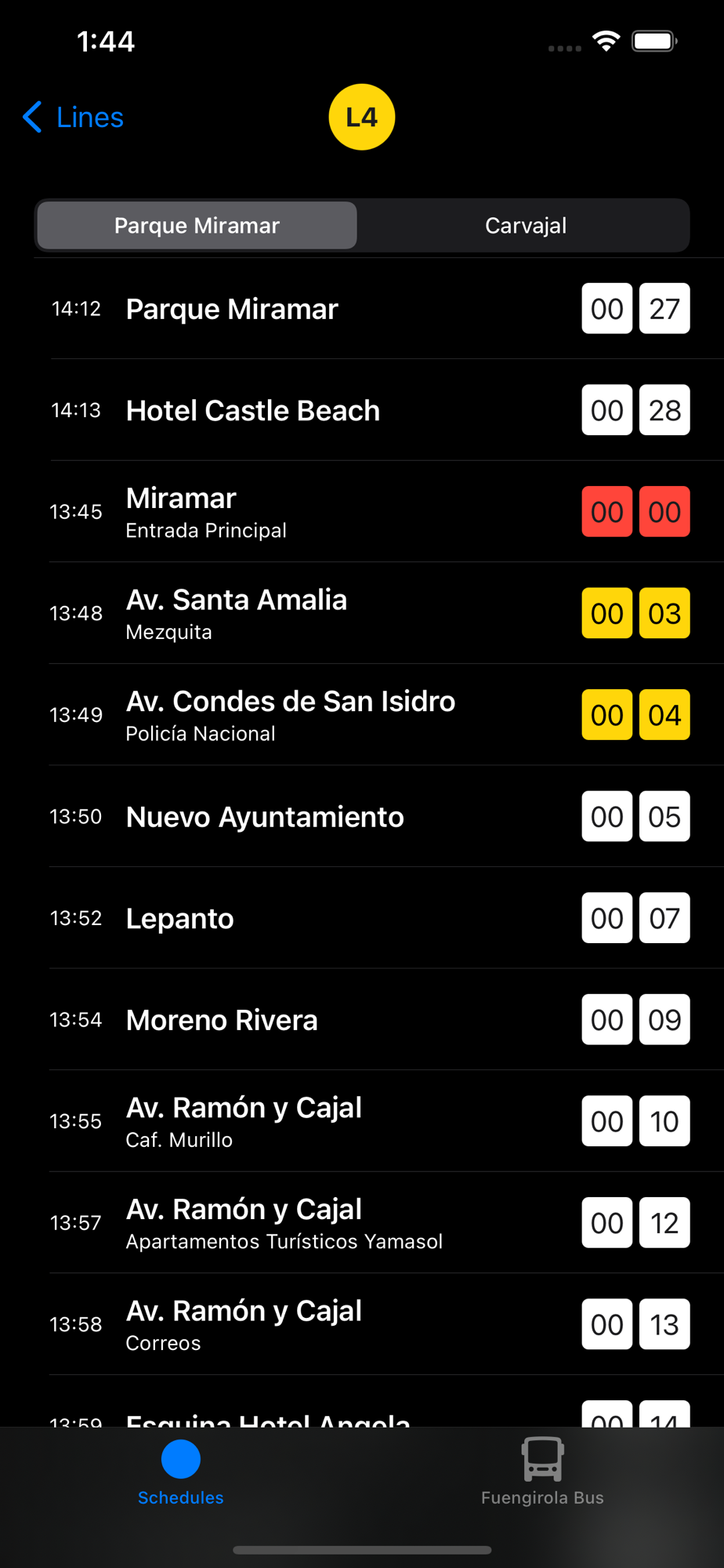Select the Parque Miramar direction
This screenshot has width=724, height=1568.
(197, 226)
